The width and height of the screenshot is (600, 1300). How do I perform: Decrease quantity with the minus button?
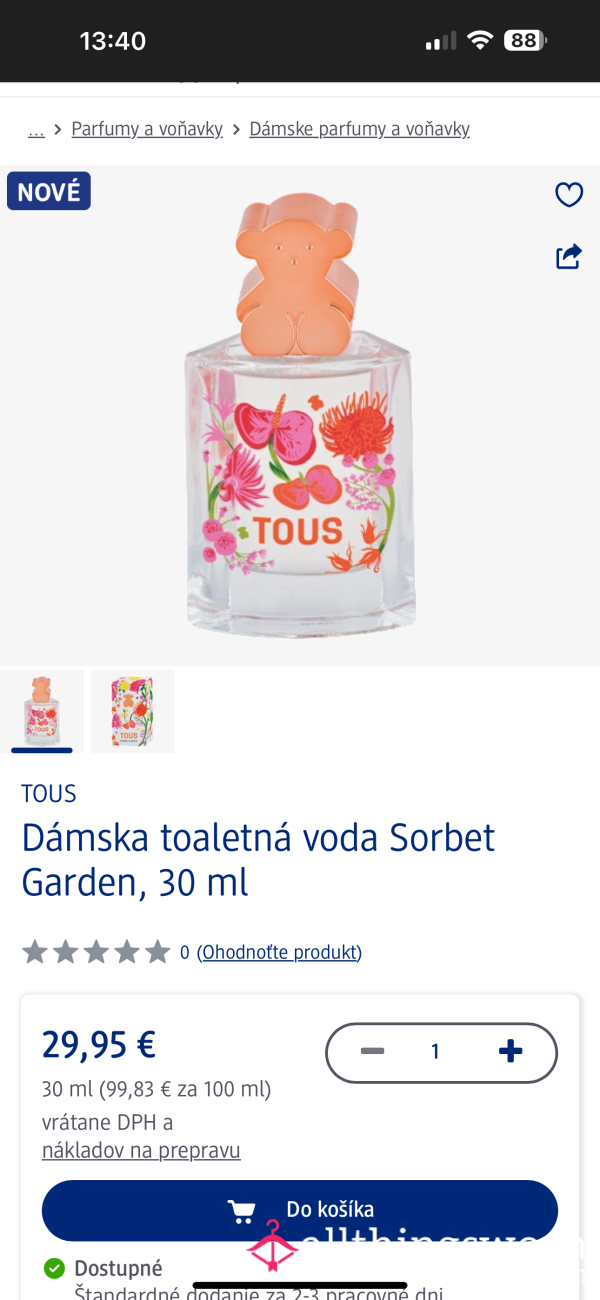click(x=373, y=1051)
